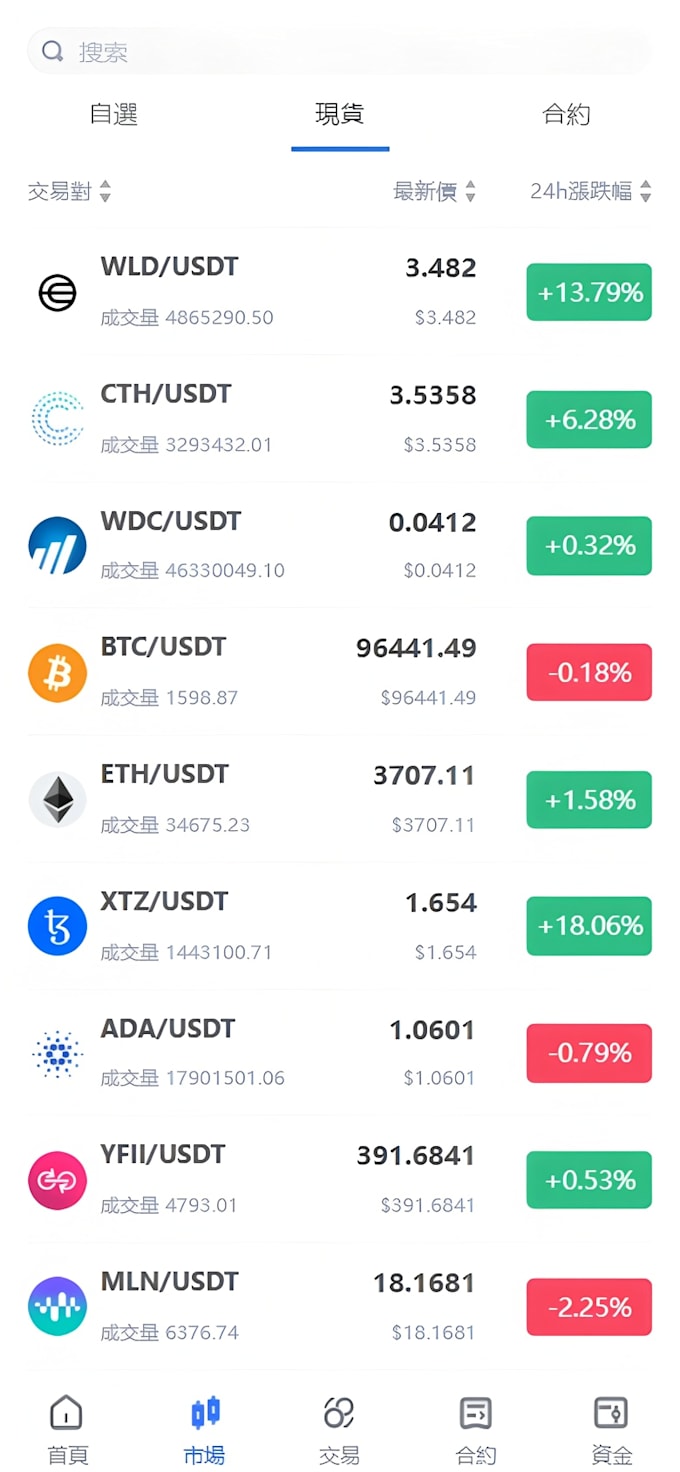Sort the list by 交易對
This screenshot has height=1472, width=680.
tap(69, 191)
